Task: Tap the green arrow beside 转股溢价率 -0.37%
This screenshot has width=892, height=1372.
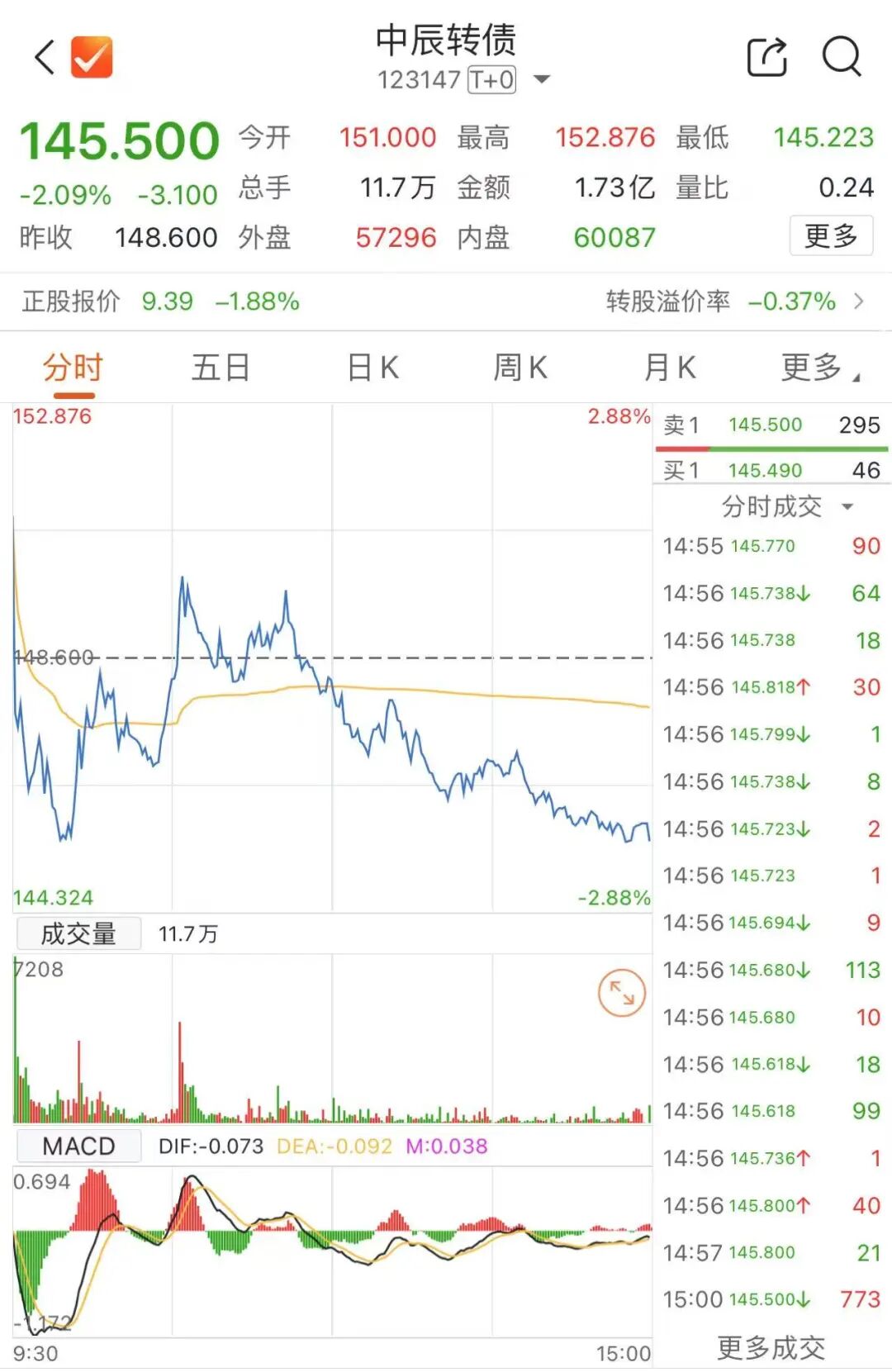Action: coord(859,302)
